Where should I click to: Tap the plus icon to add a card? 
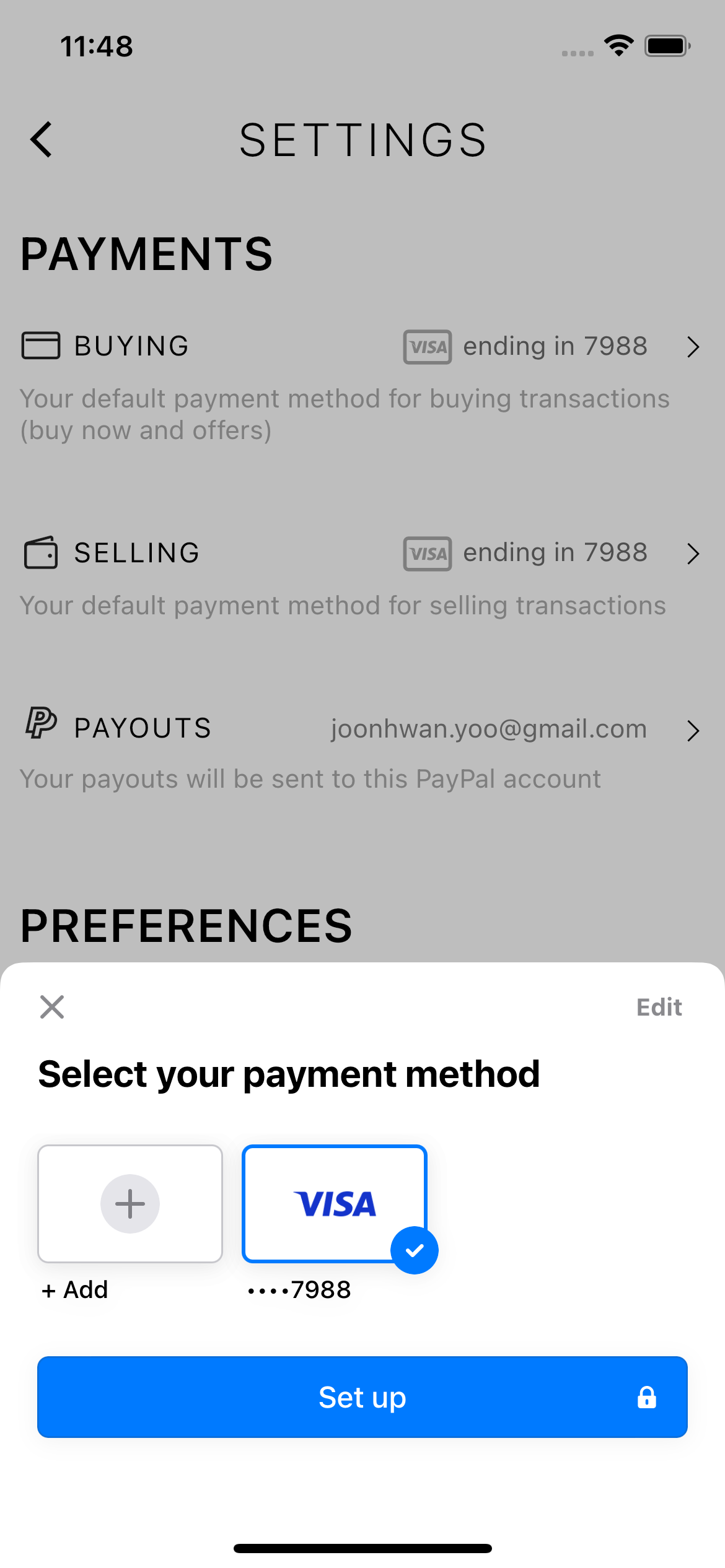point(130,1203)
